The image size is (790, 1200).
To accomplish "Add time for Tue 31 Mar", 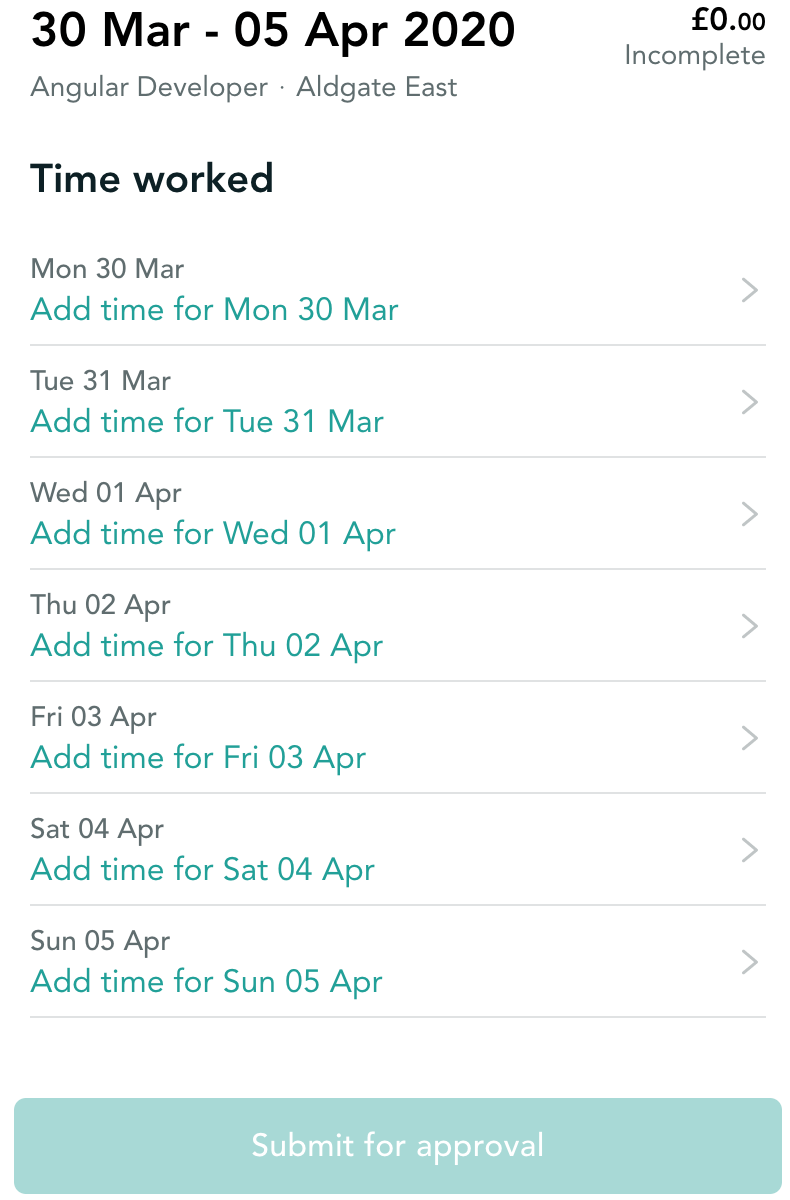I will point(207,422).
